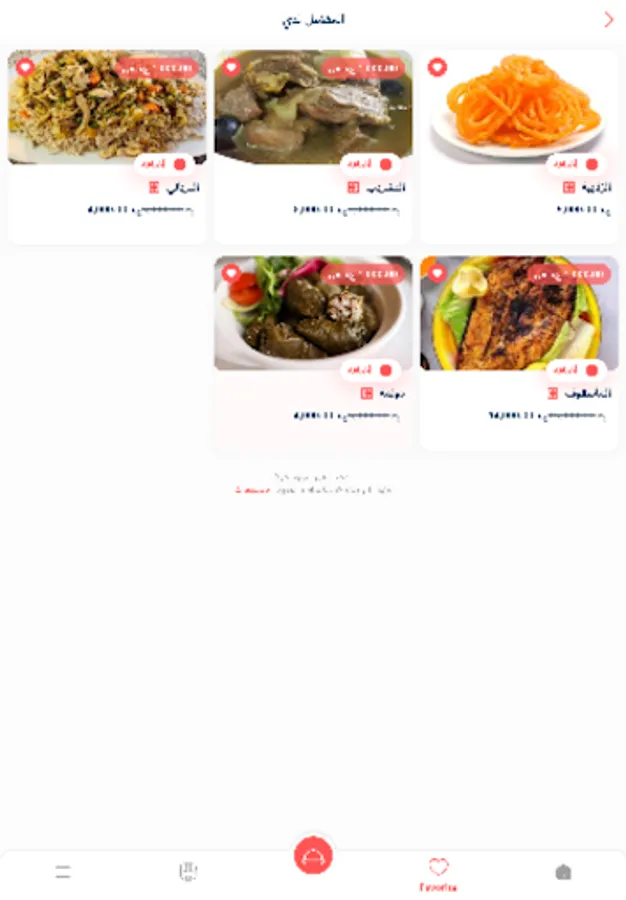Open the hamburger menu tab
The image size is (626, 900).
[x=63, y=872]
